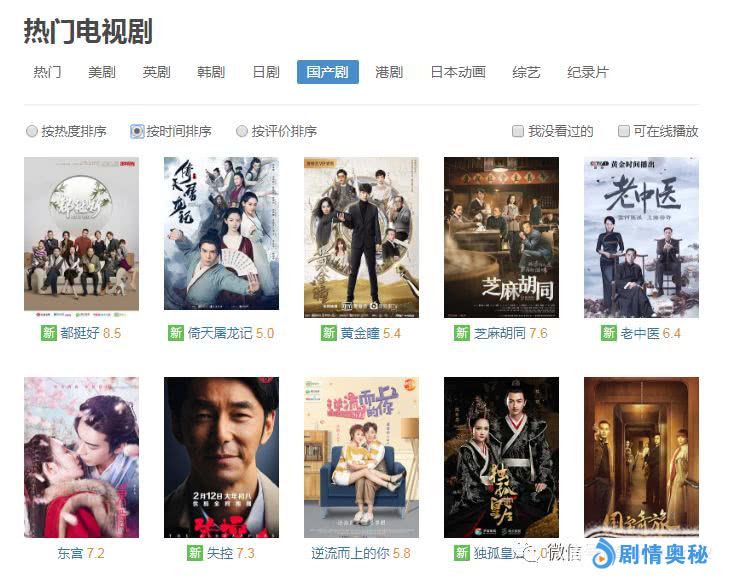Enable the 可在线播放 filter
Screen dimensions: 736x584
[x=624, y=131]
